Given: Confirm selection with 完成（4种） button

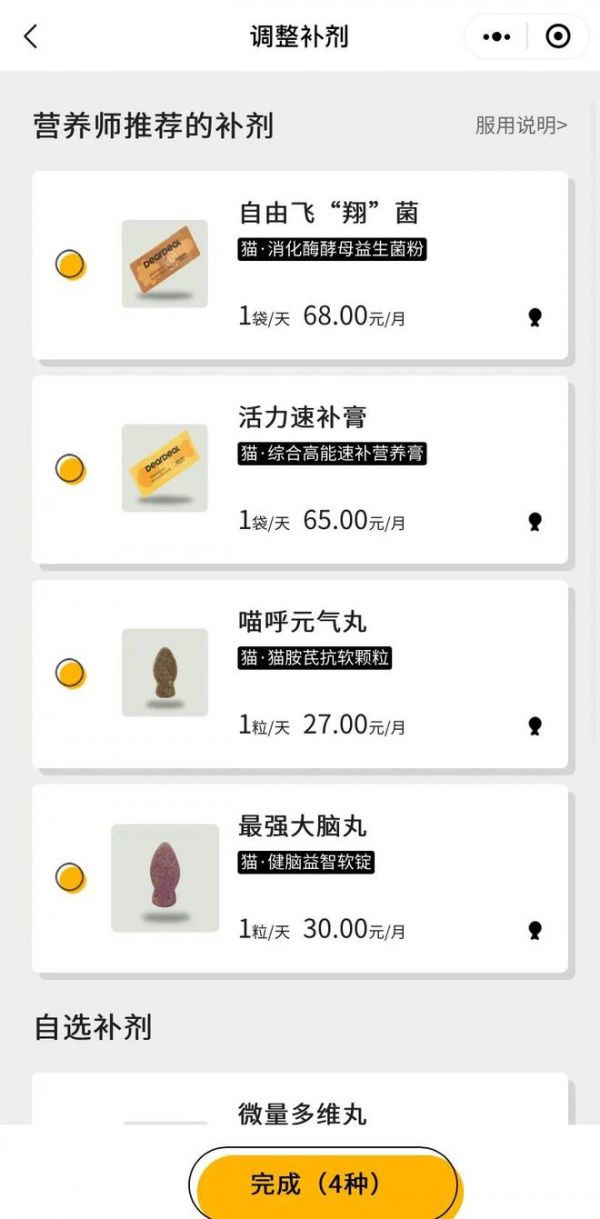Looking at the screenshot, I should click(x=324, y=1185).
